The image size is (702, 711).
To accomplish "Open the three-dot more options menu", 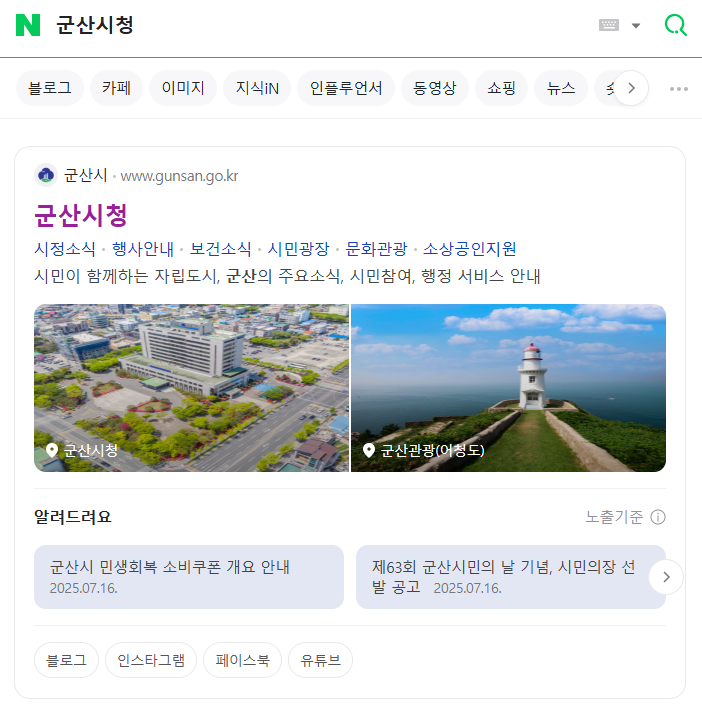I will tap(679, 88).
